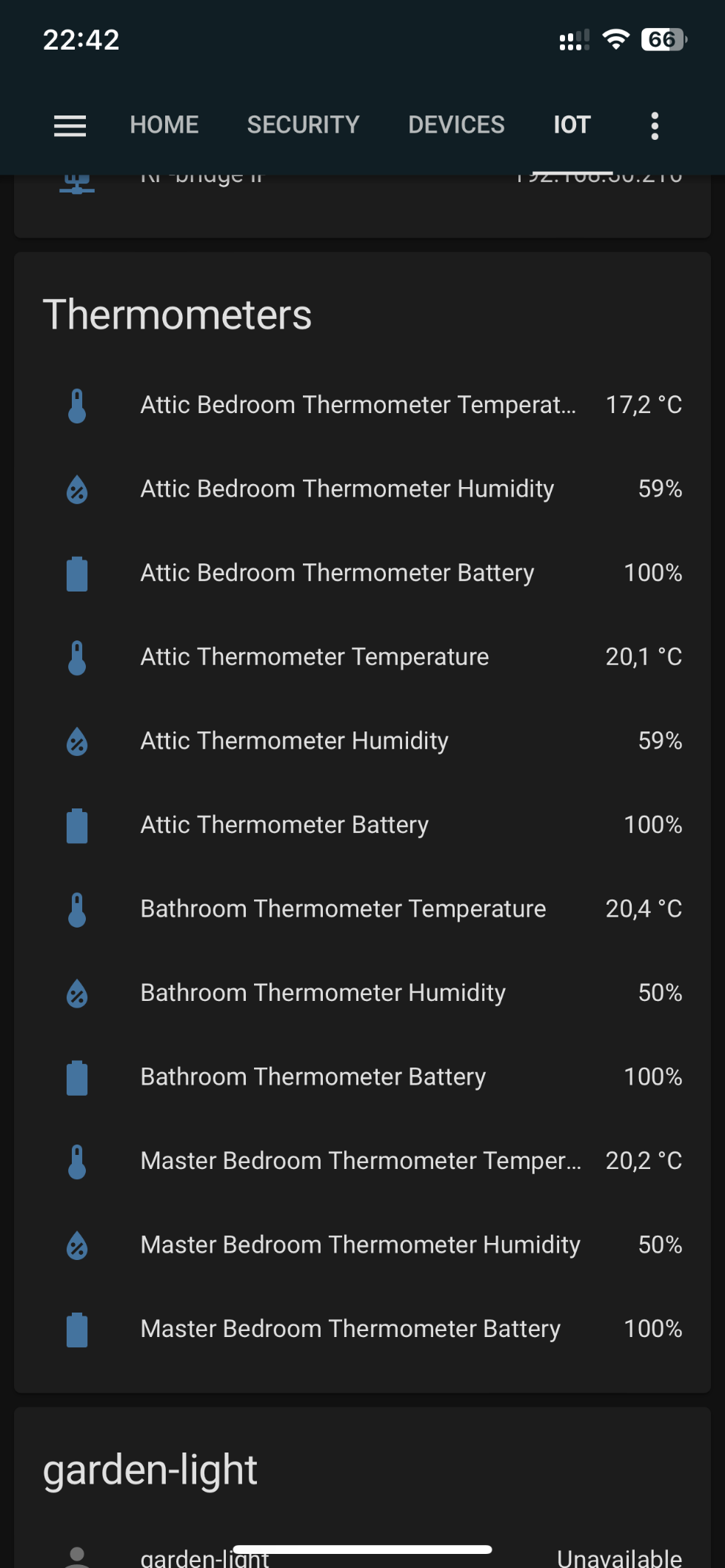The height and width of the screenshot is (1568, 725).
Task: Open Master Bedroom Thermometer Humidity
Action: [x=360, y=1245]
